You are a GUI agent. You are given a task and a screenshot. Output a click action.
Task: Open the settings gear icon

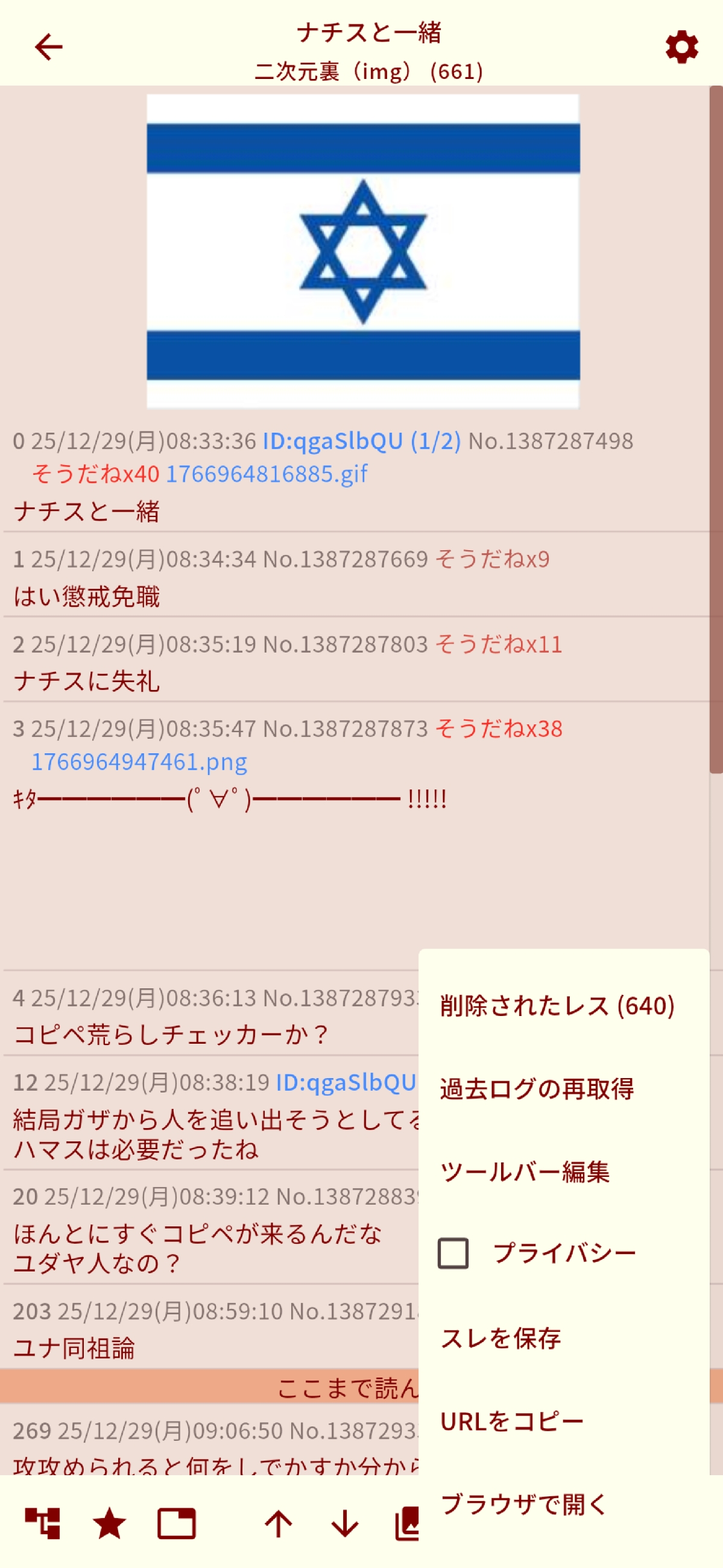point(681,47)
